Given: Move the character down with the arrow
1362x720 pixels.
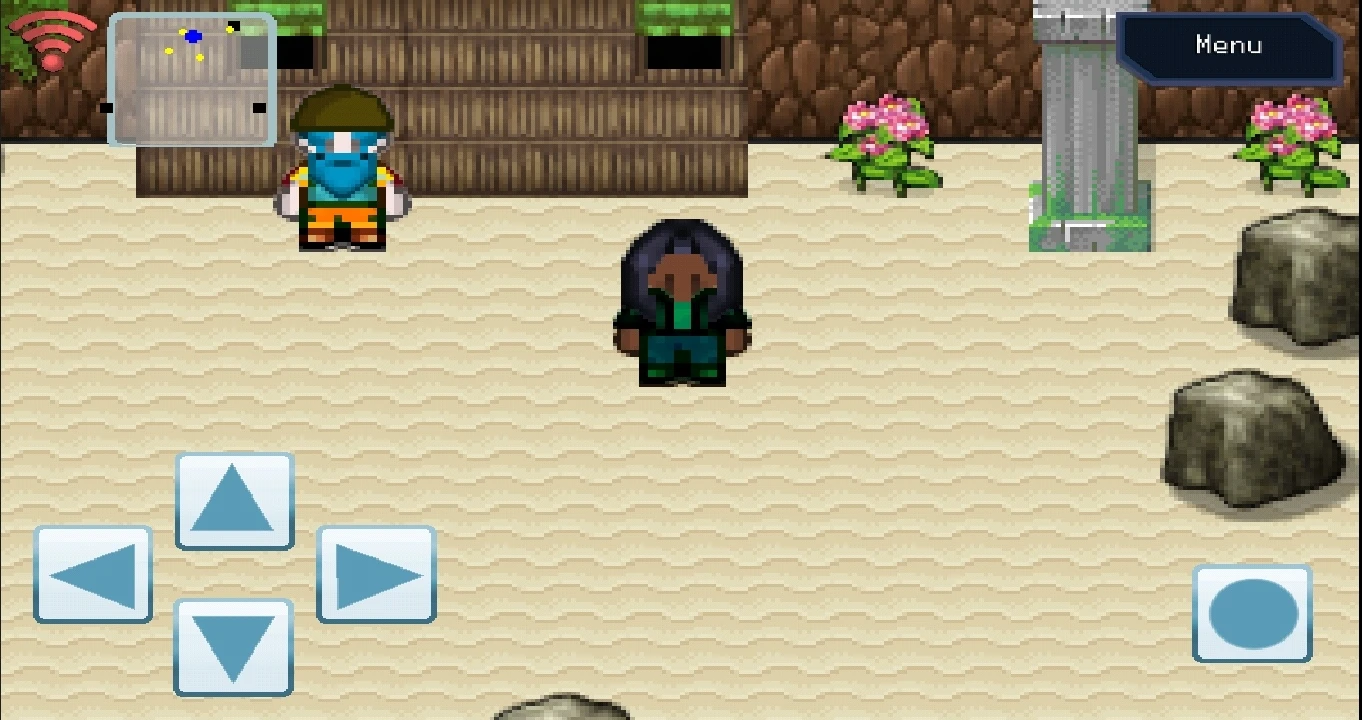Looking at the screenshot, I should [x=234, y=646].
